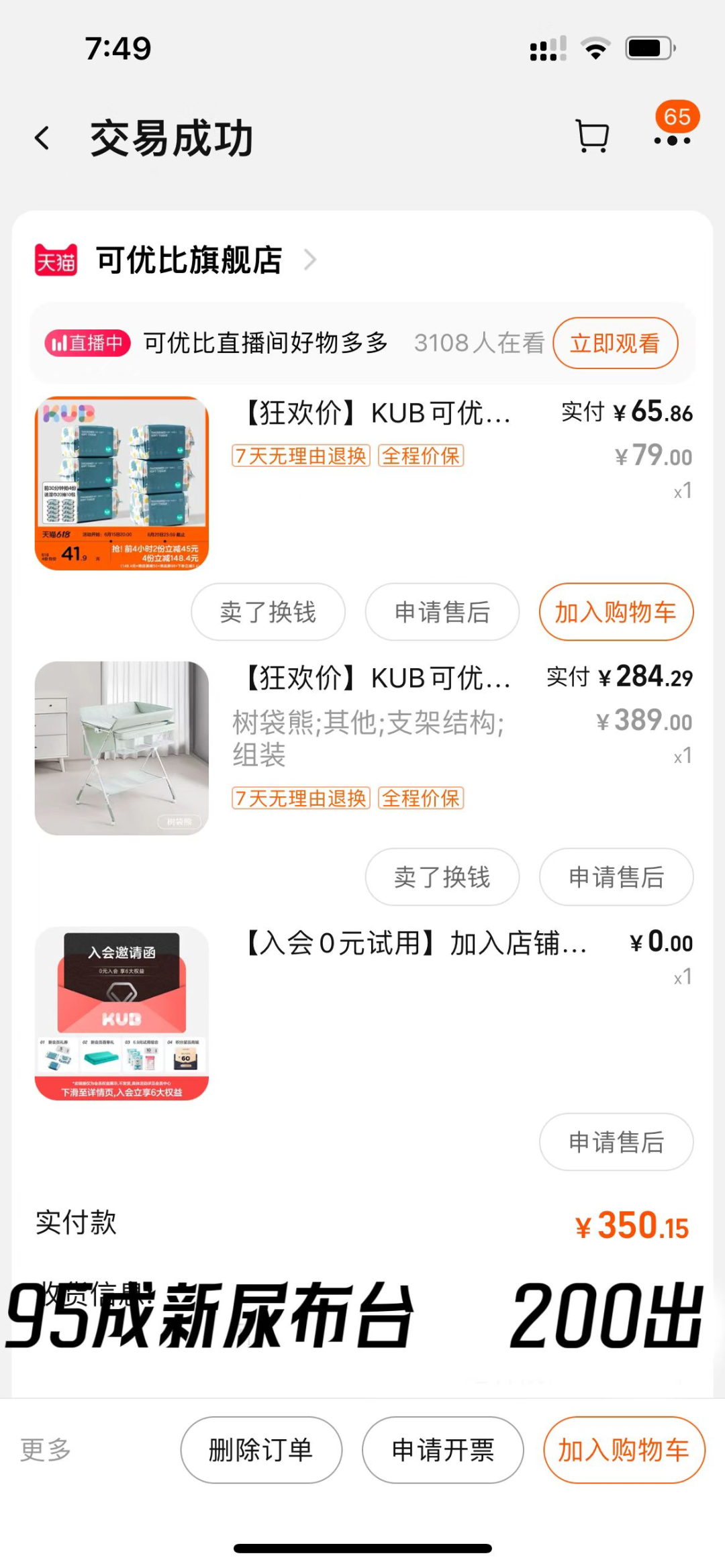Go back from the 交易成功 page

42,138
